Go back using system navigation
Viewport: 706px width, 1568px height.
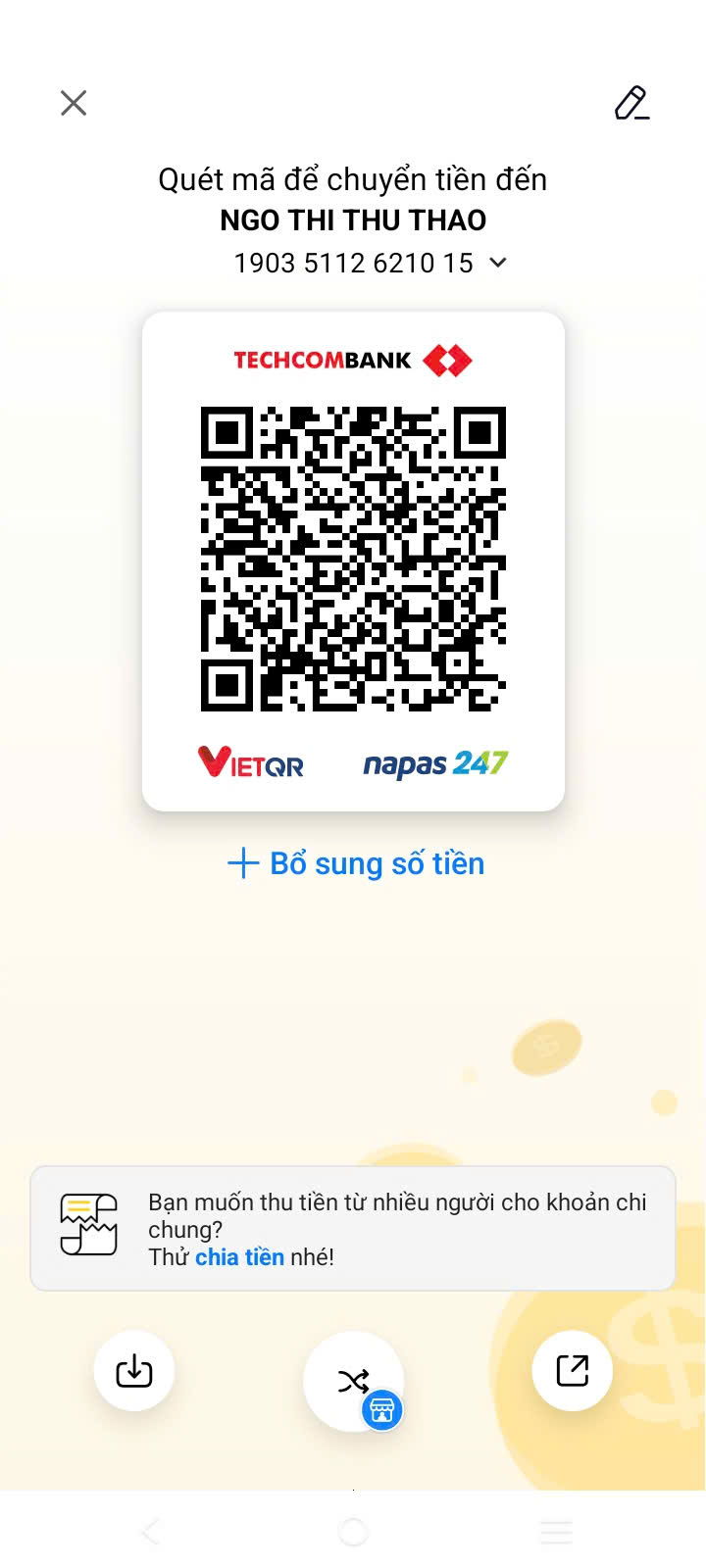click(150, 1531)
